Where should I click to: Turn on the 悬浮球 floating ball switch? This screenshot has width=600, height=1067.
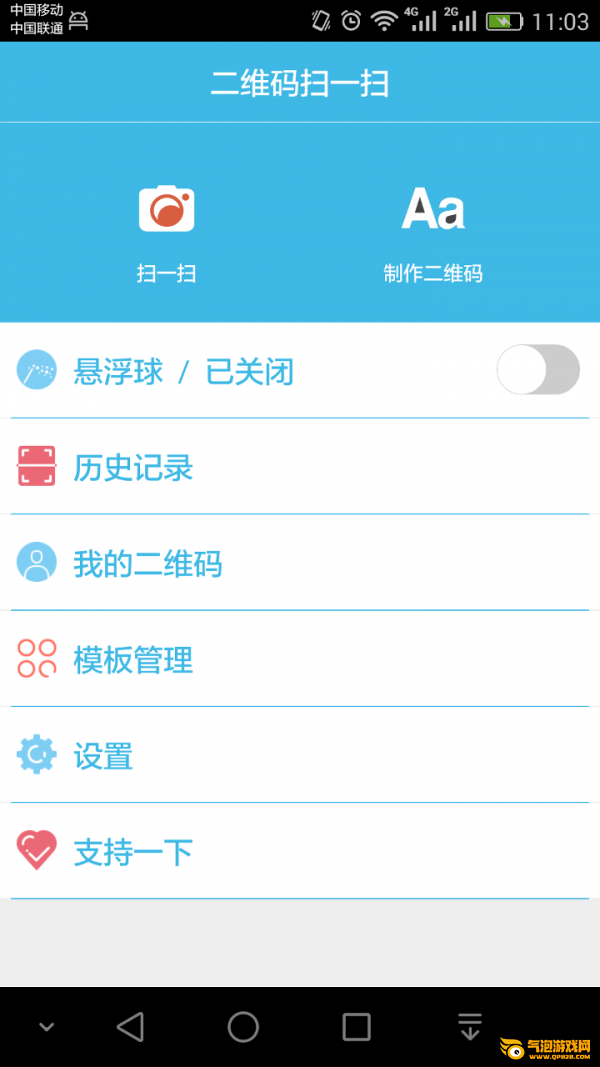point(538,370)
